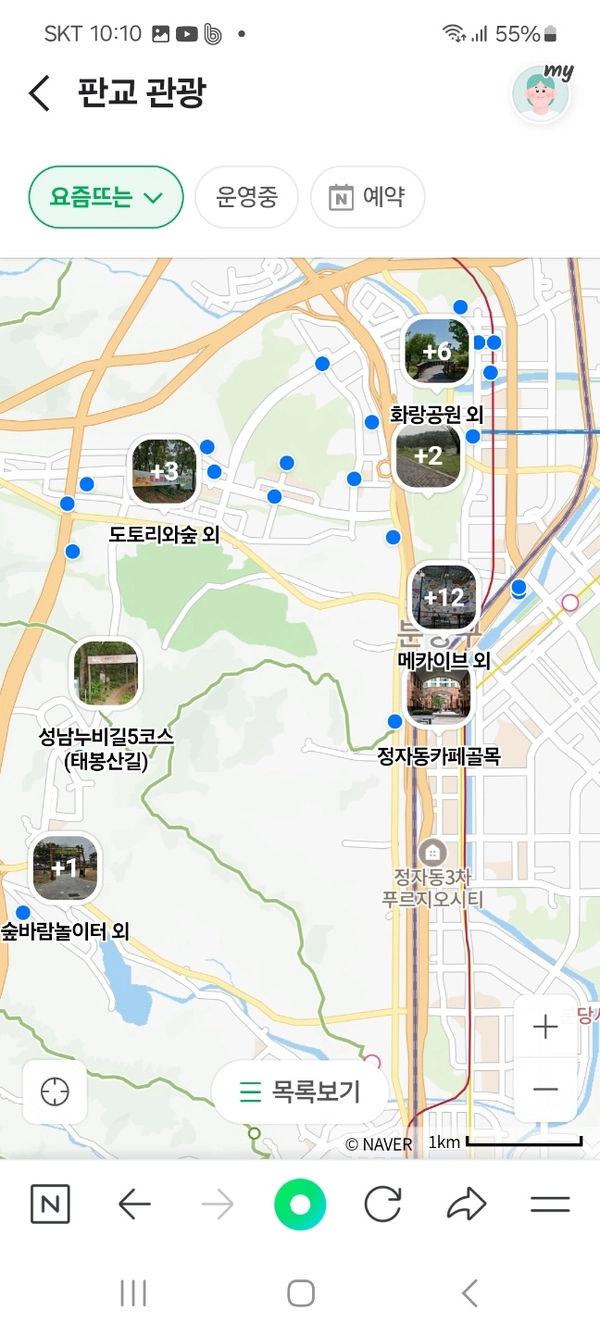This screenshot has width=600, height=1333.
Task: Share this page
Action: [466, 1205]
